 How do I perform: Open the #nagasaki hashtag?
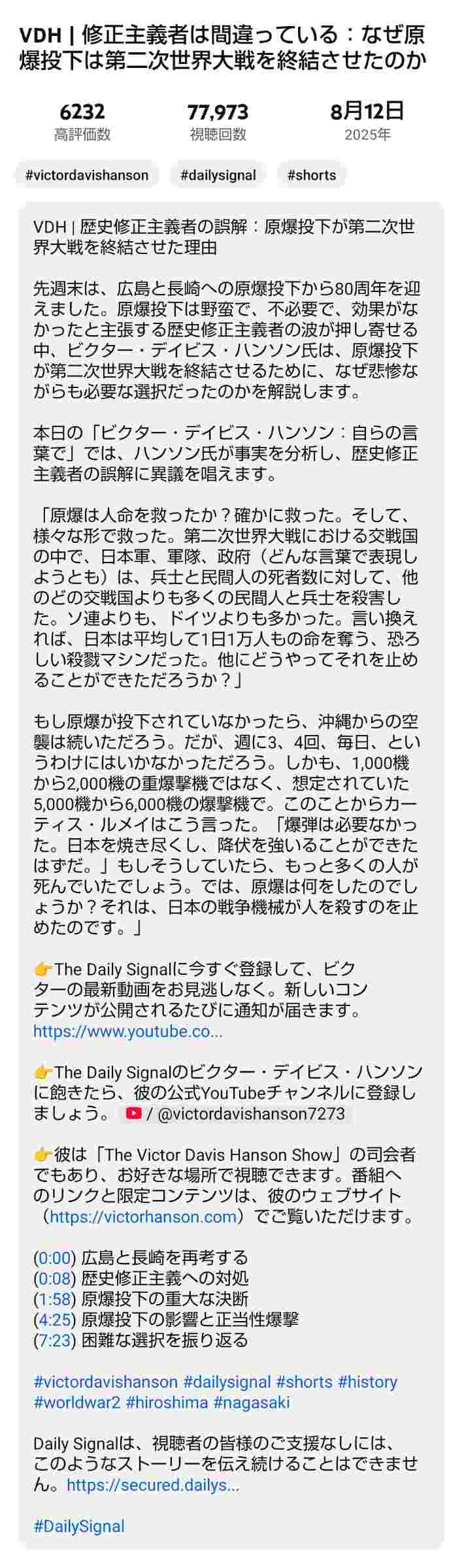pyautogui.click(x=252, y=1402)
